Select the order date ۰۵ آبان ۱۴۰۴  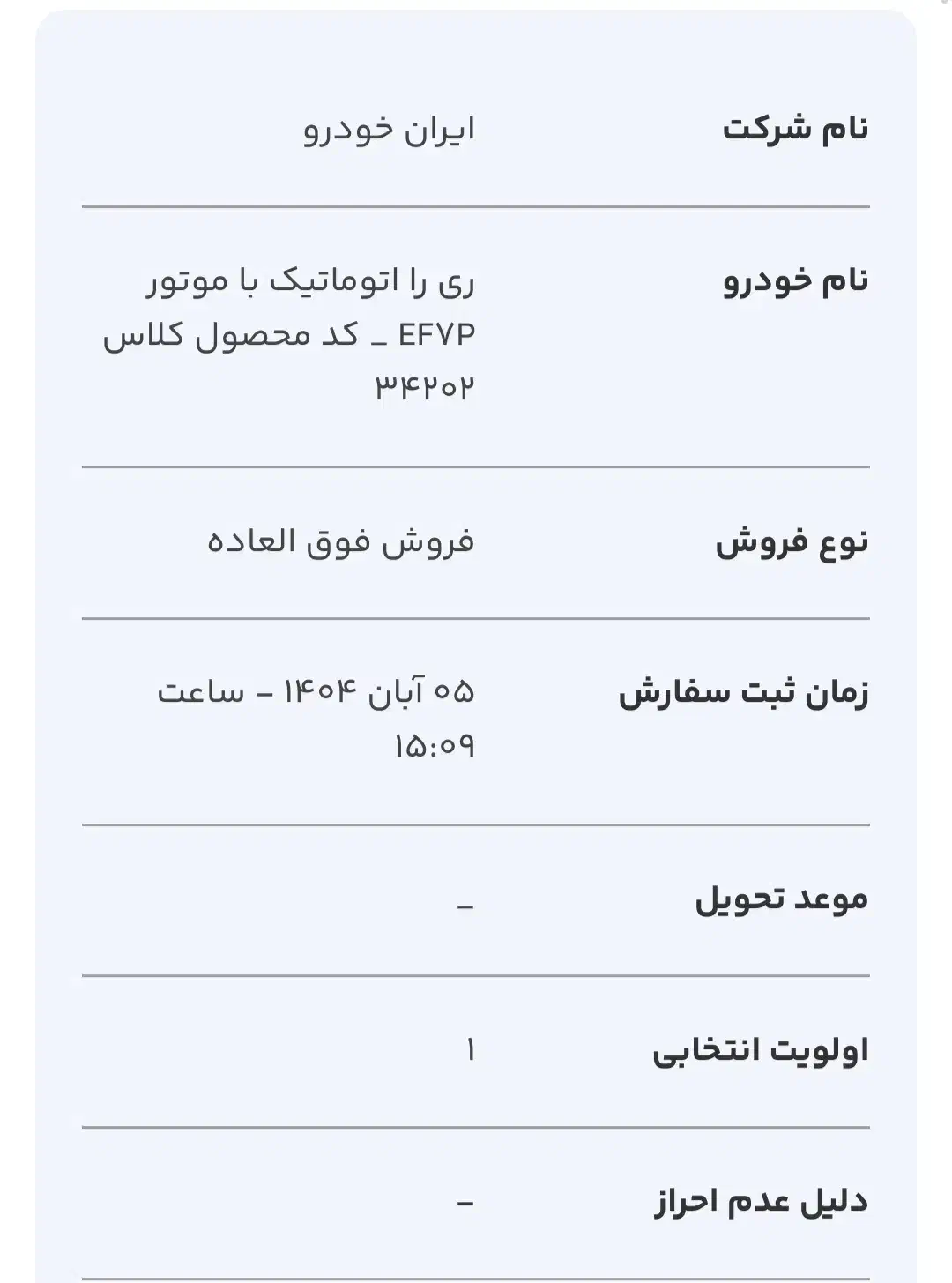379,692
